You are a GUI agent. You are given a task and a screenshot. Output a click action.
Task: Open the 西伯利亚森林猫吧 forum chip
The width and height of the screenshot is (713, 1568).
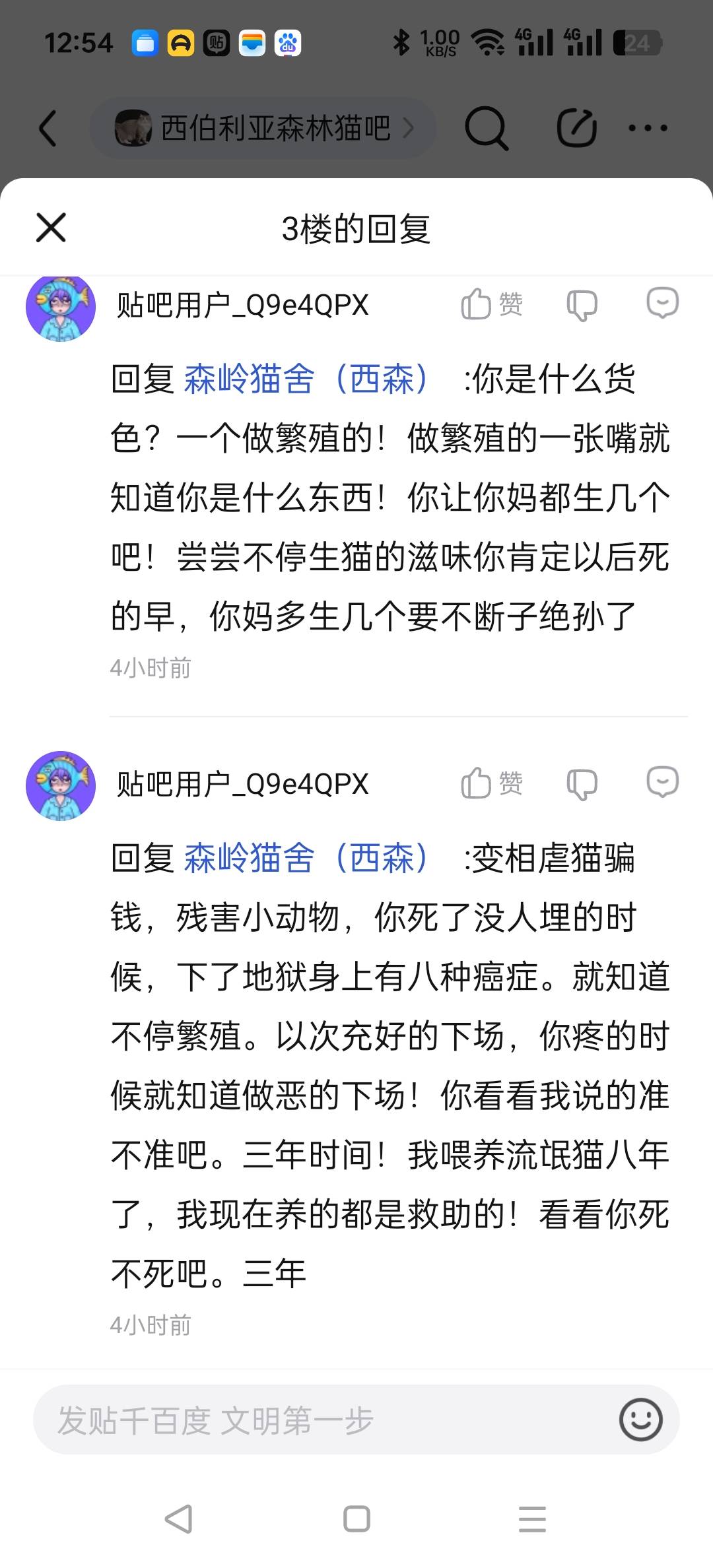263,128
